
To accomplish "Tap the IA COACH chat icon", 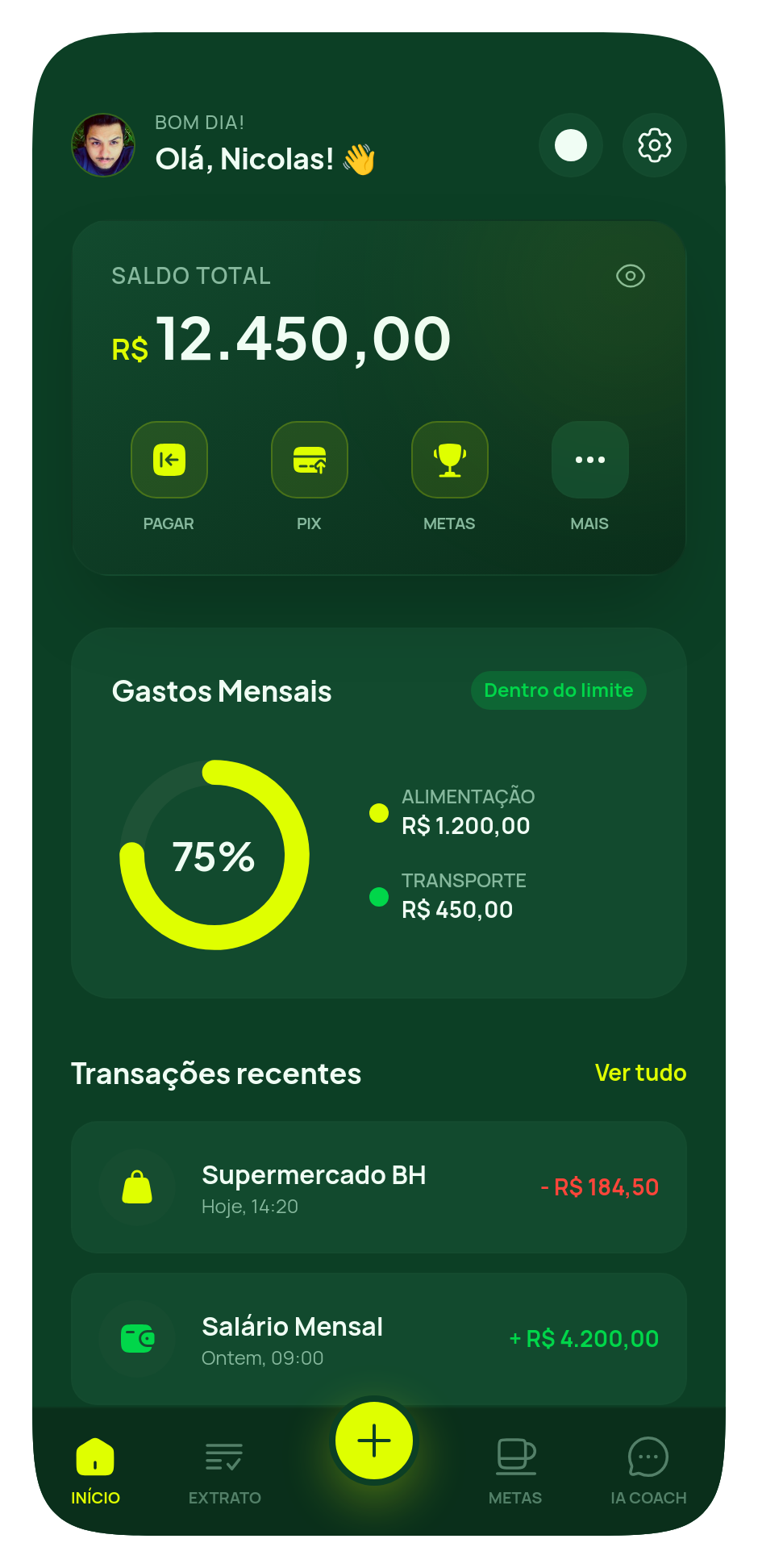I will coord(648,1457).
